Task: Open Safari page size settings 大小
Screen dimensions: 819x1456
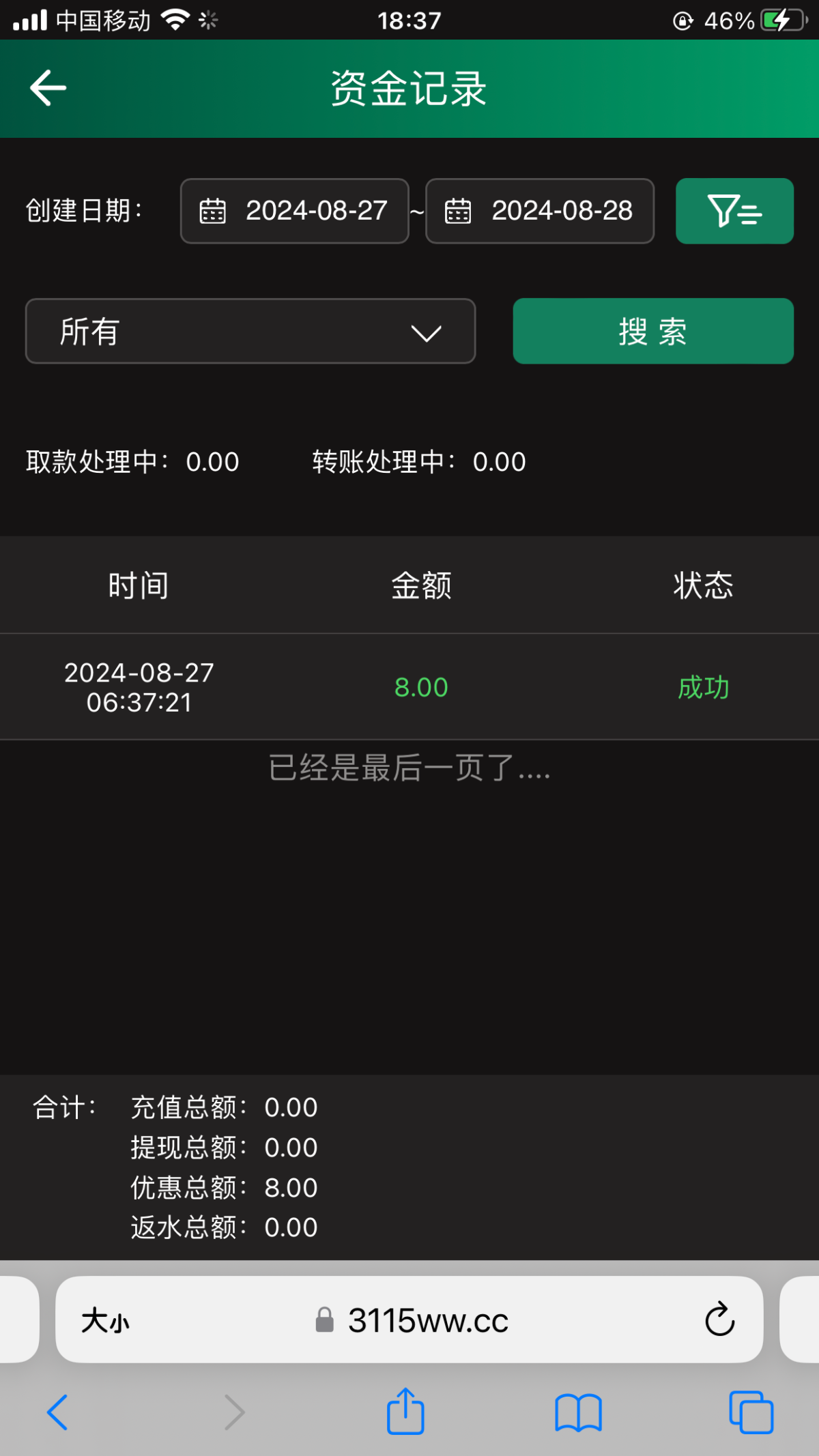Action: [105, 1321]
